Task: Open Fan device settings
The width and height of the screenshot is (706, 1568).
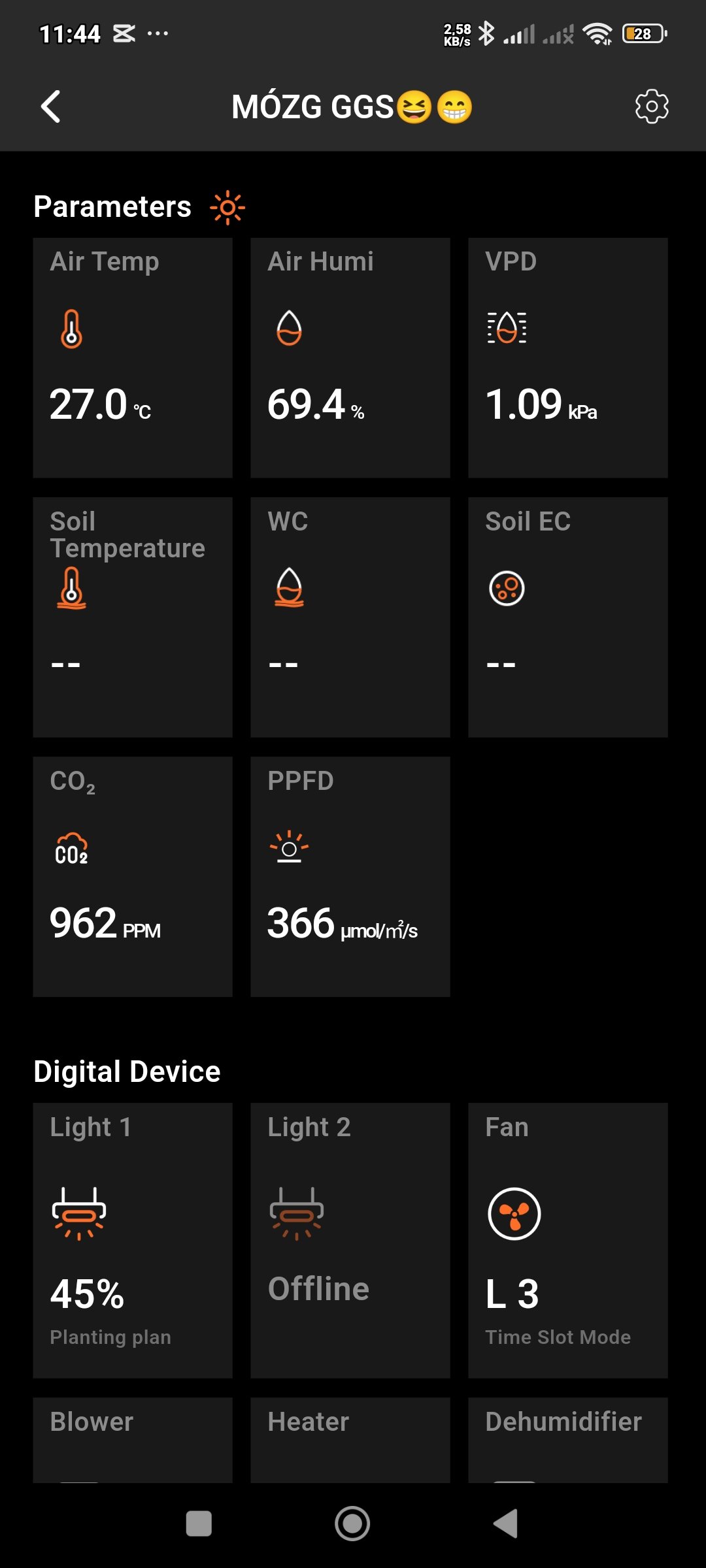Action: coord(567,1240)
